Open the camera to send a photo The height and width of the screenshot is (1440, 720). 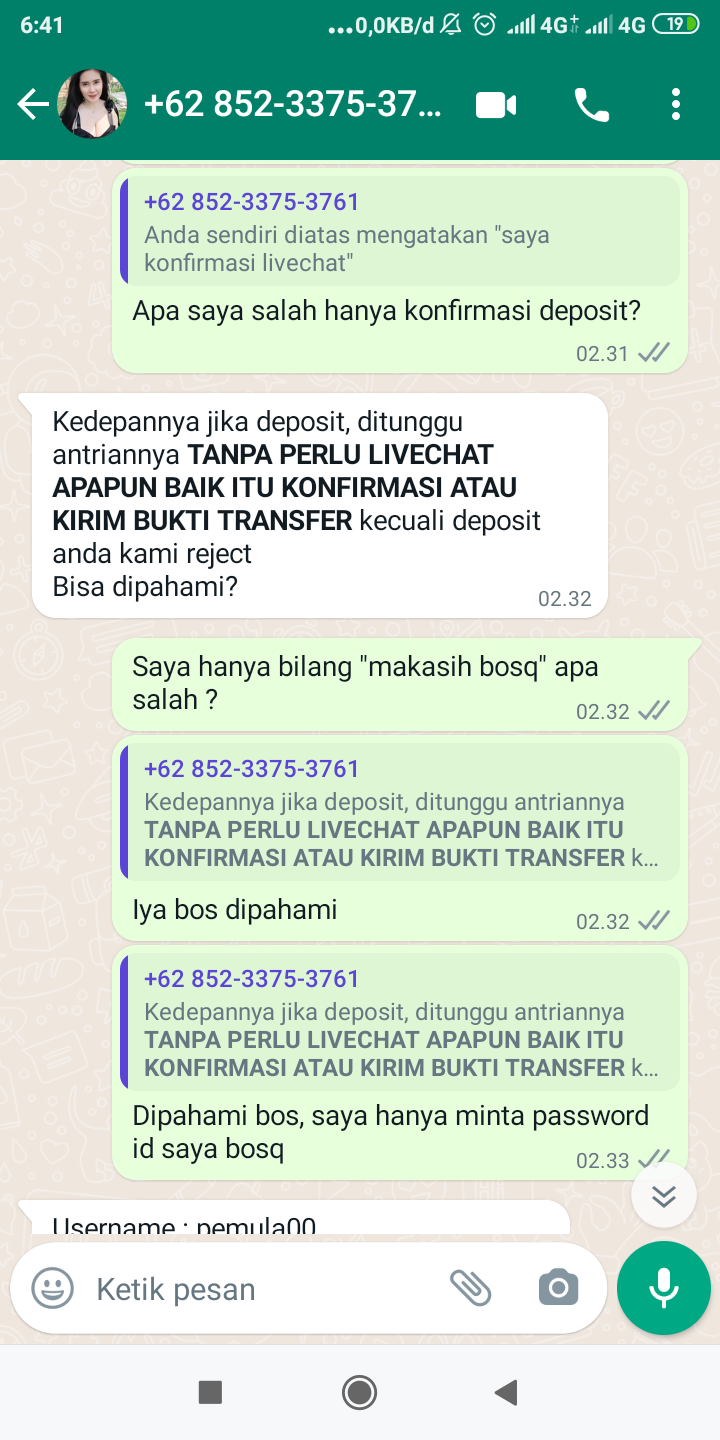[558, 1288]
